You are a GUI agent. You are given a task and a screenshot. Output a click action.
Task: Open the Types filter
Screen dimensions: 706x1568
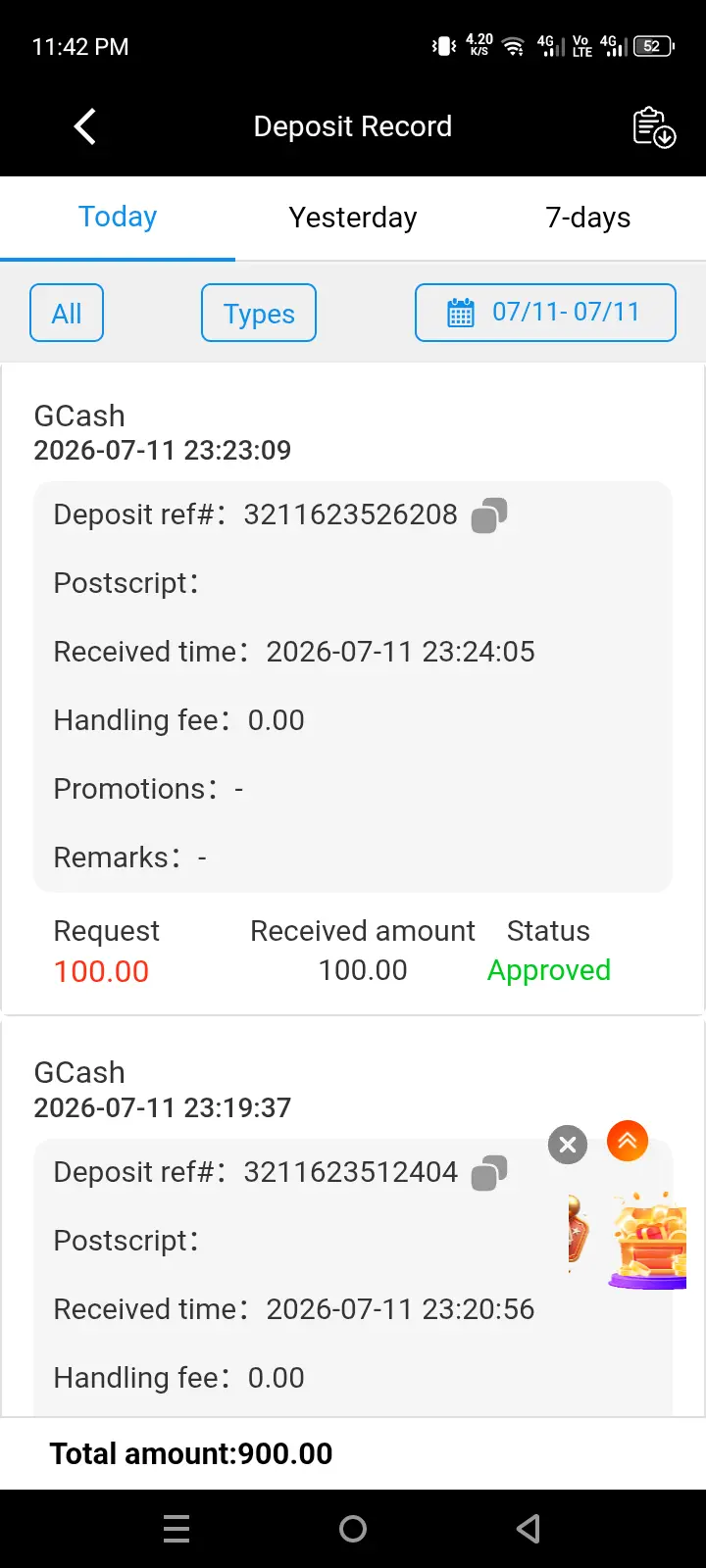tap(259, 313)
